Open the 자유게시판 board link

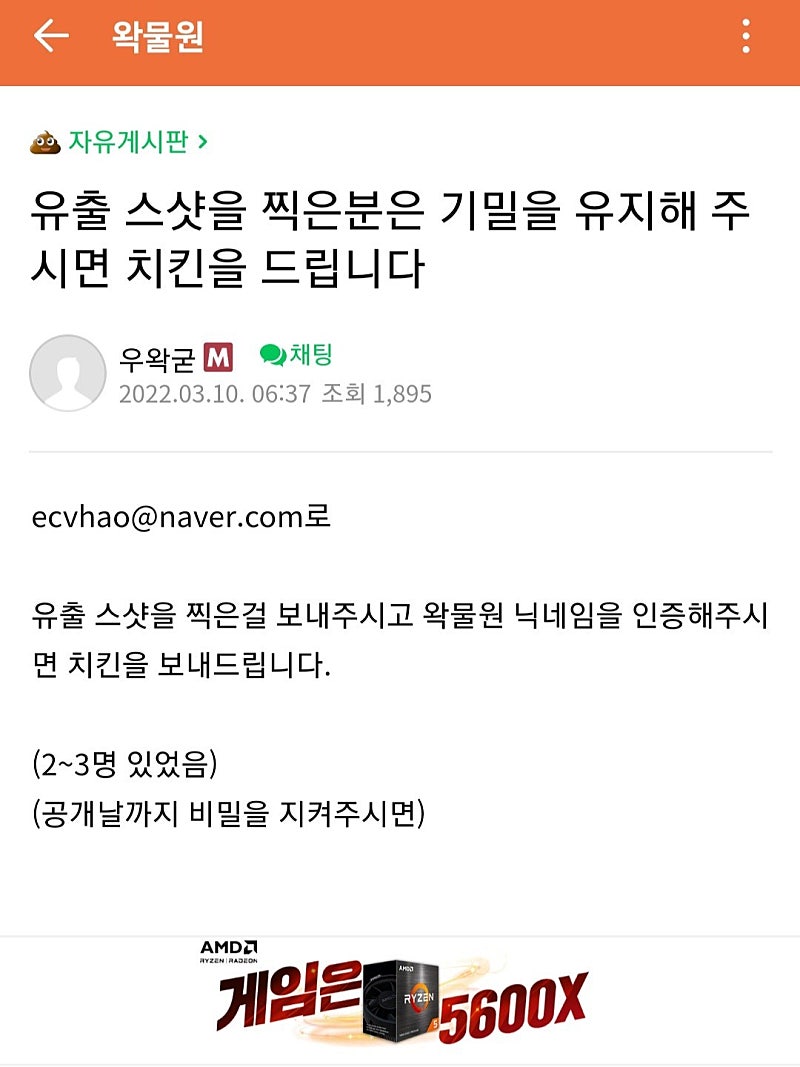point(129,142)
